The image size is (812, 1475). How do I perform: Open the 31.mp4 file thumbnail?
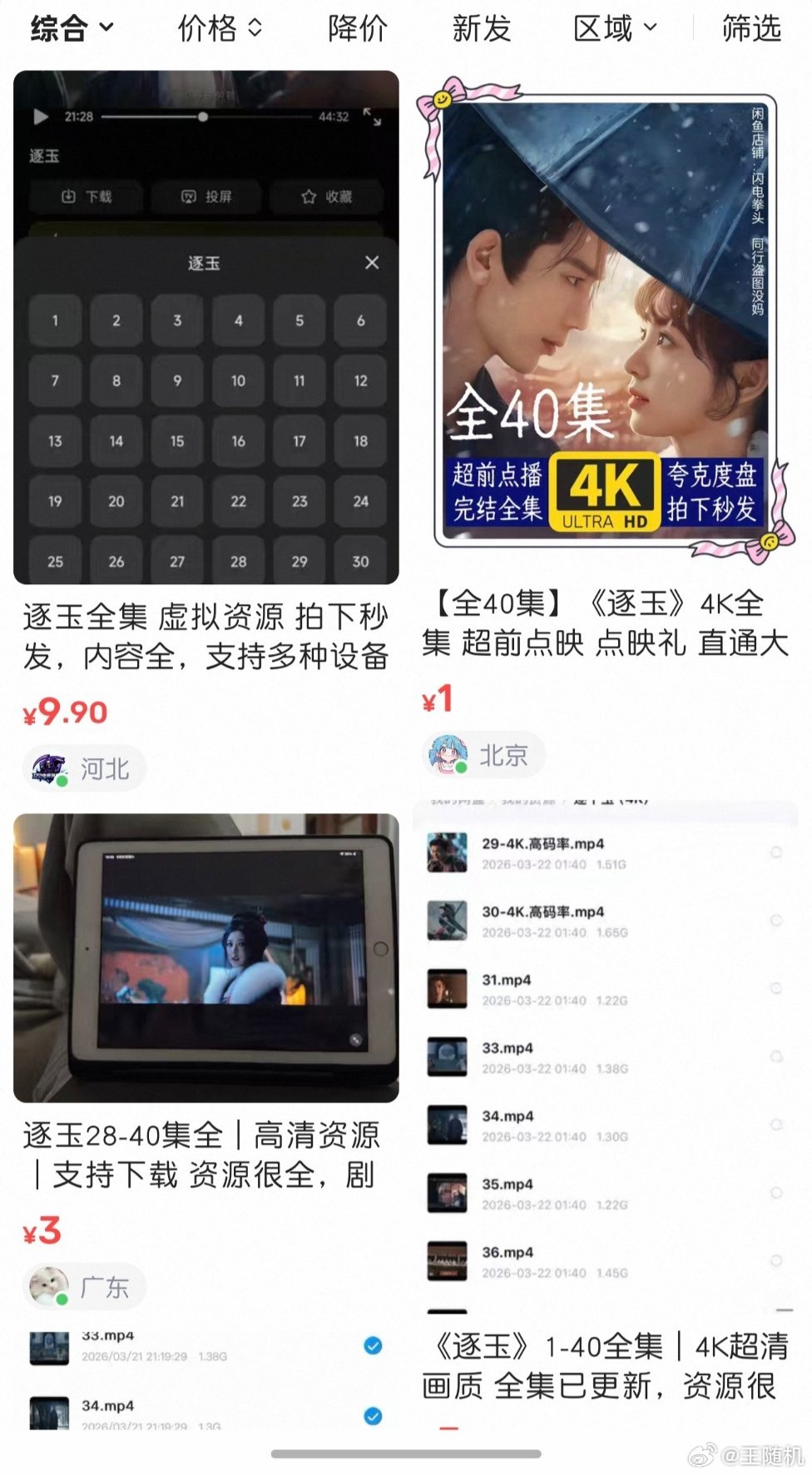coord(446,991)
